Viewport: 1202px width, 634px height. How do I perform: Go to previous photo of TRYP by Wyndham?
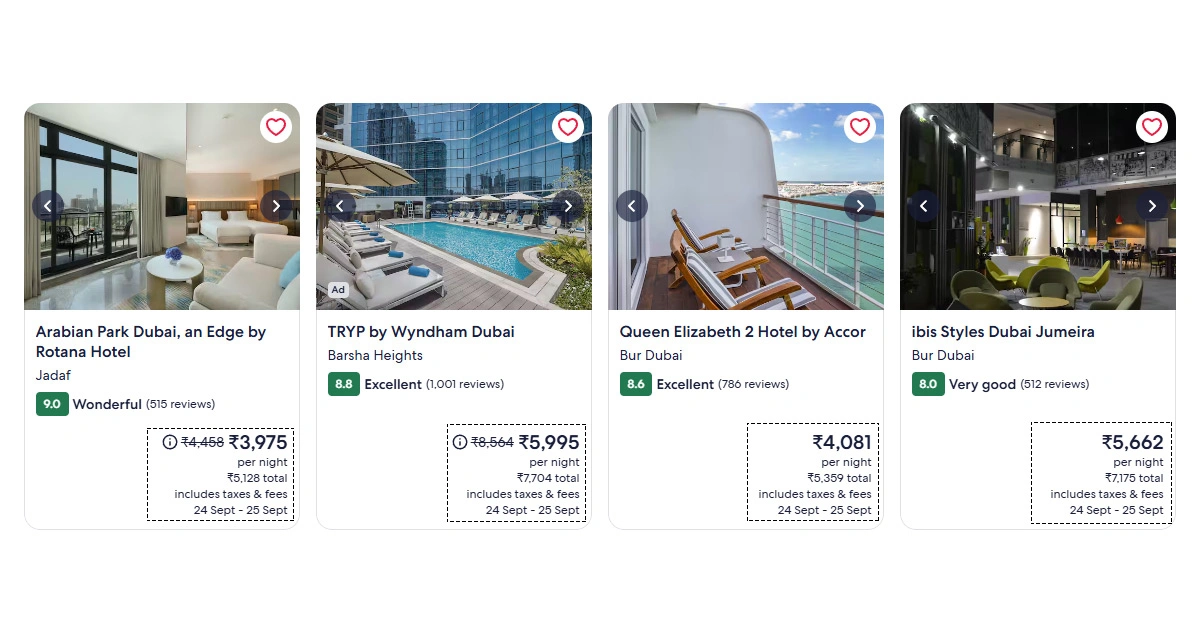point(340,206)
